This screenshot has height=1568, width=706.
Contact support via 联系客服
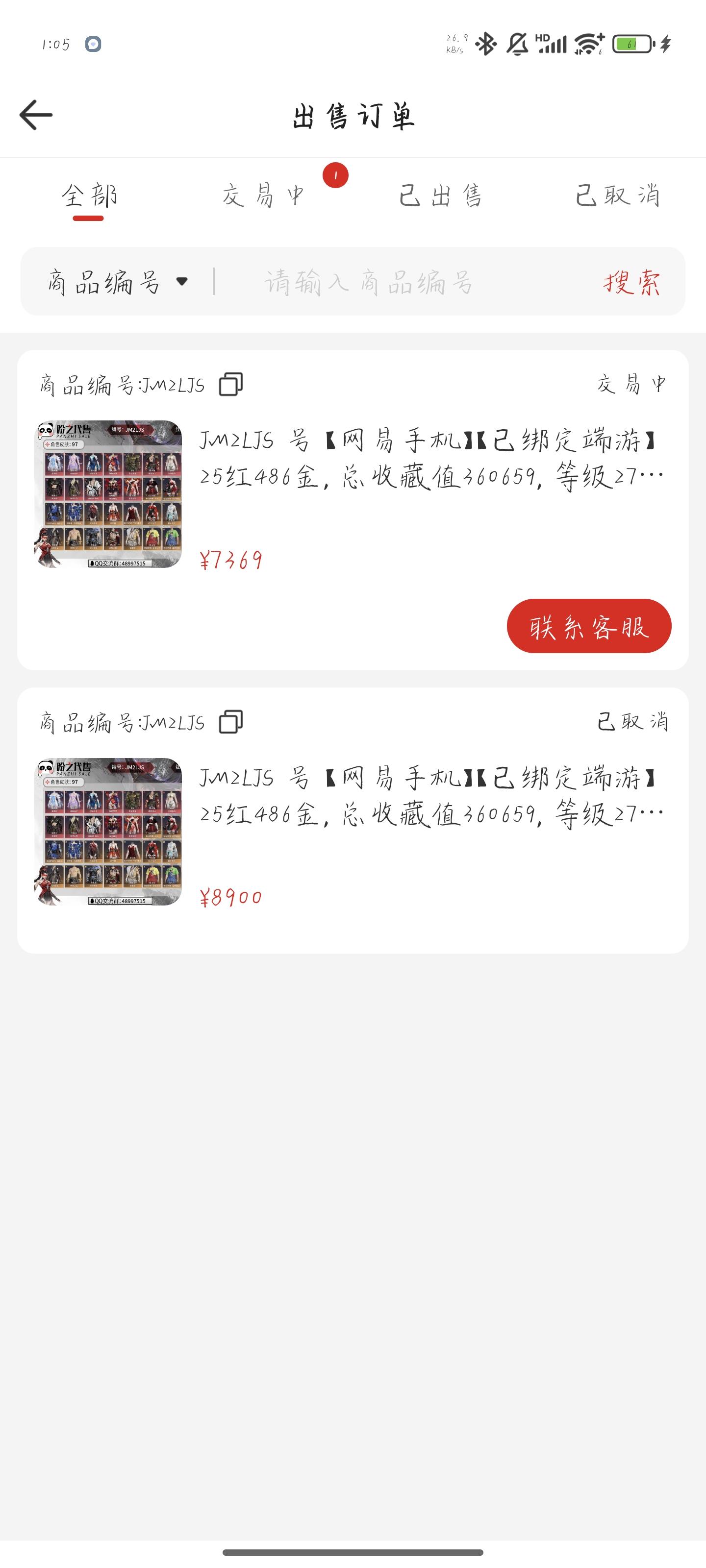588,626
